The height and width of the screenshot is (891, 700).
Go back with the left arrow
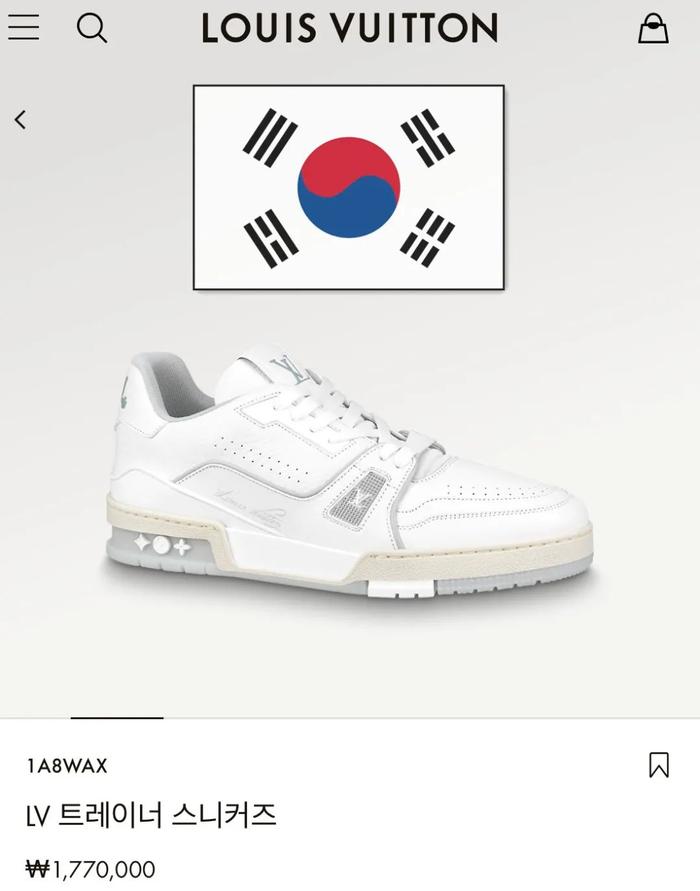[x=20, y=120]
